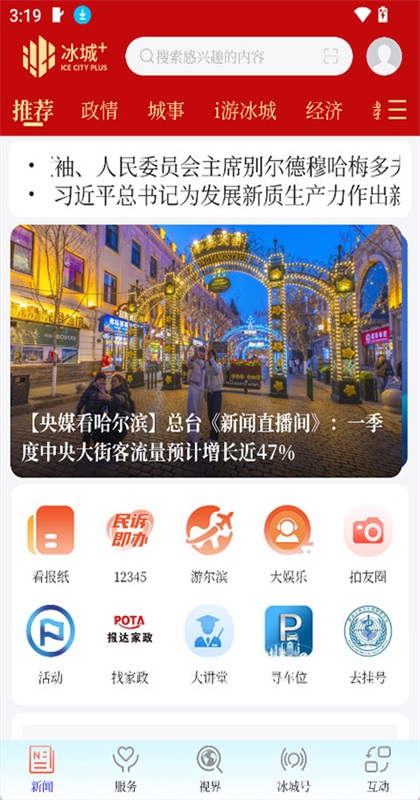The height and width of the screenshot is (800, 420).
Task: Go to the 服务 bottom tab
Action: click(x=126, y=769)
